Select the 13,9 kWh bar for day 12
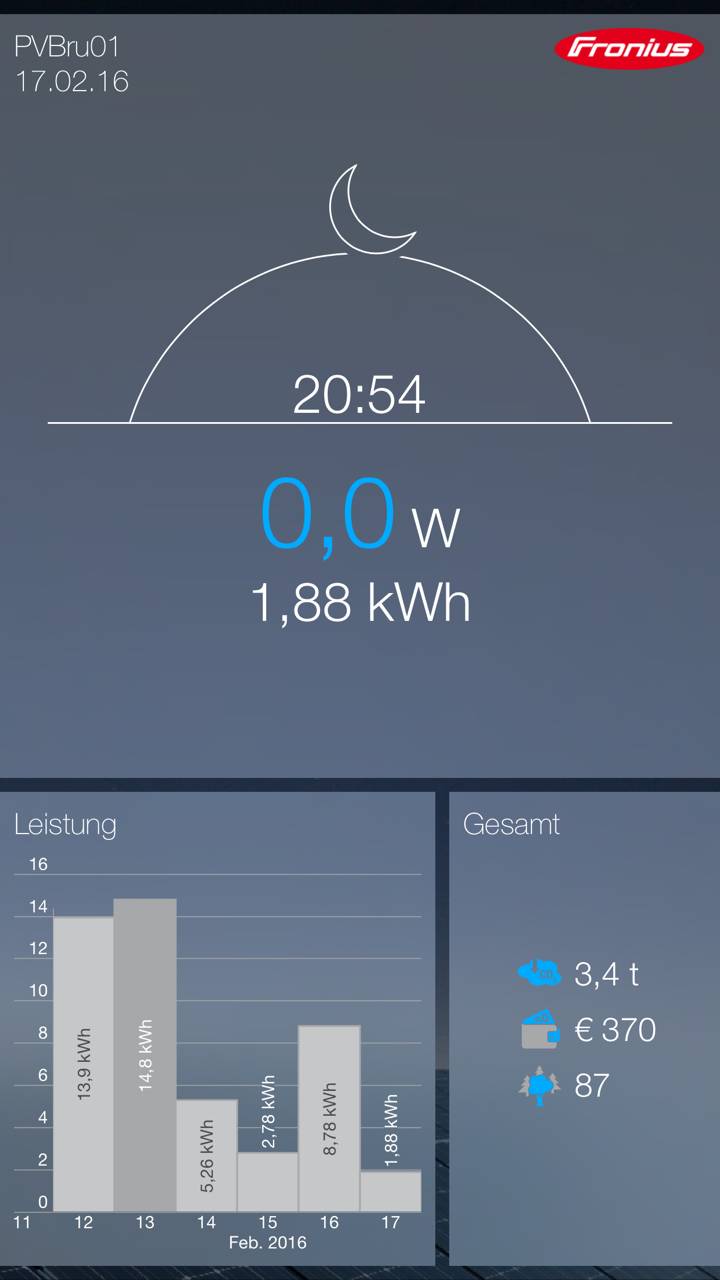 click(83, 1064)
